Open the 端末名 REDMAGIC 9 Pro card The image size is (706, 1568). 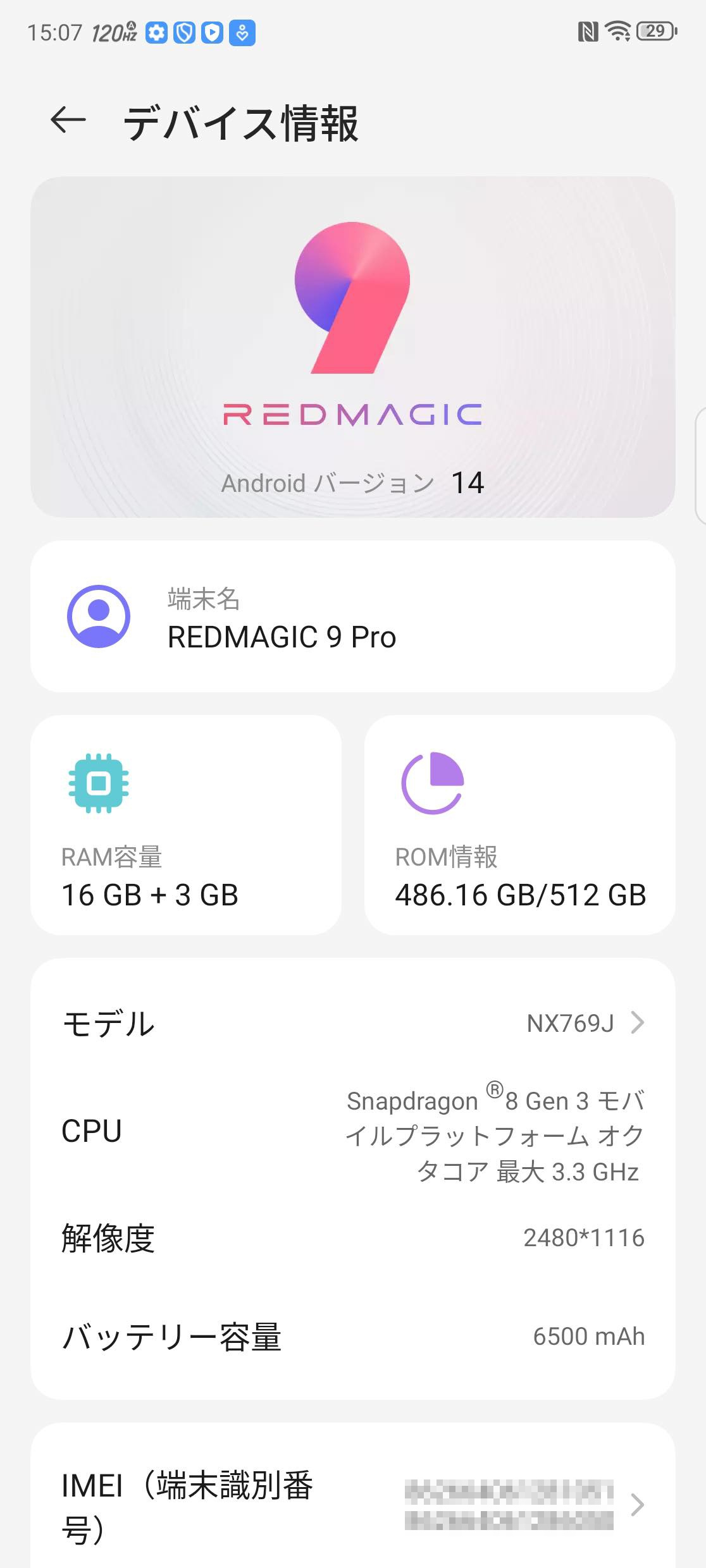tap(352, 616)
